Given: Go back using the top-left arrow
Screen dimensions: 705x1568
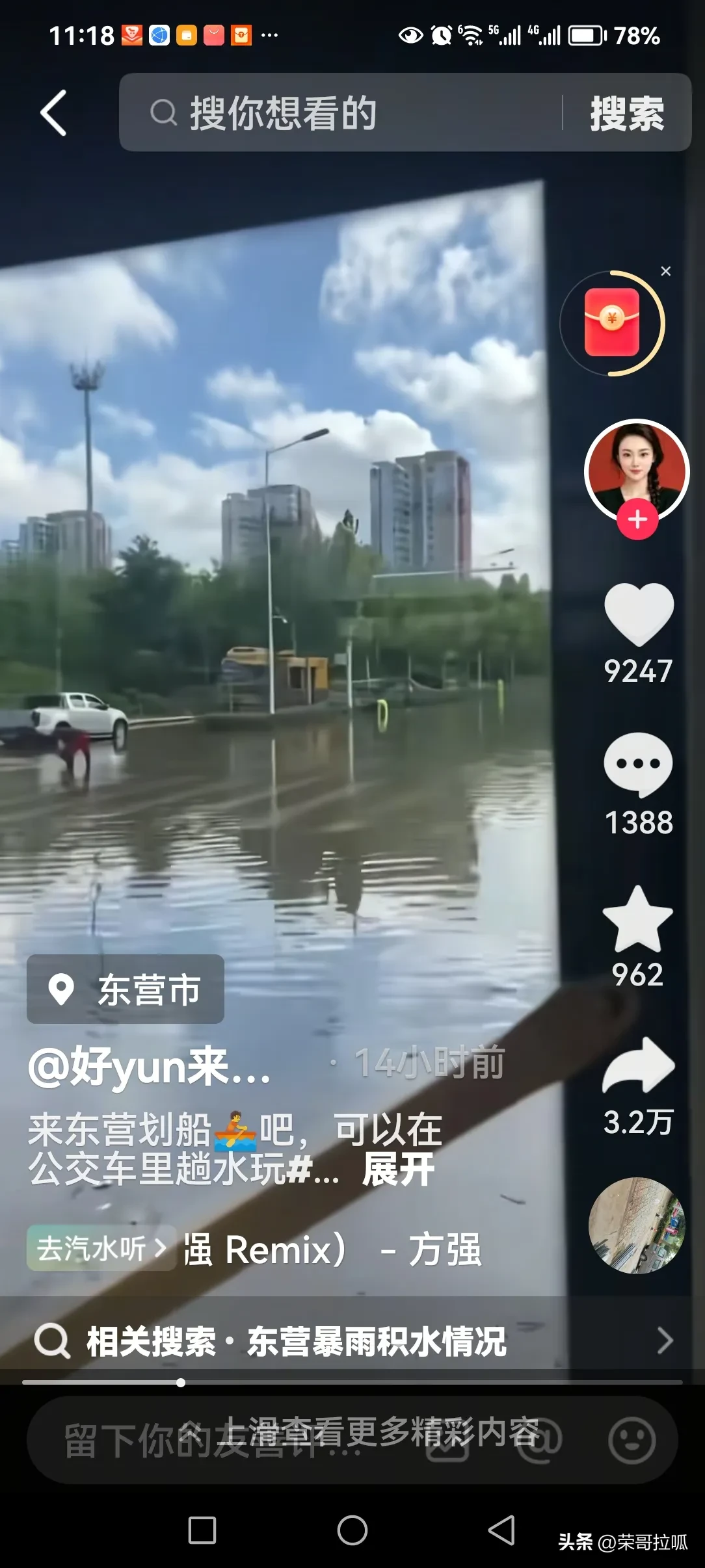Looking at the screenshot, I should [54, 113].
